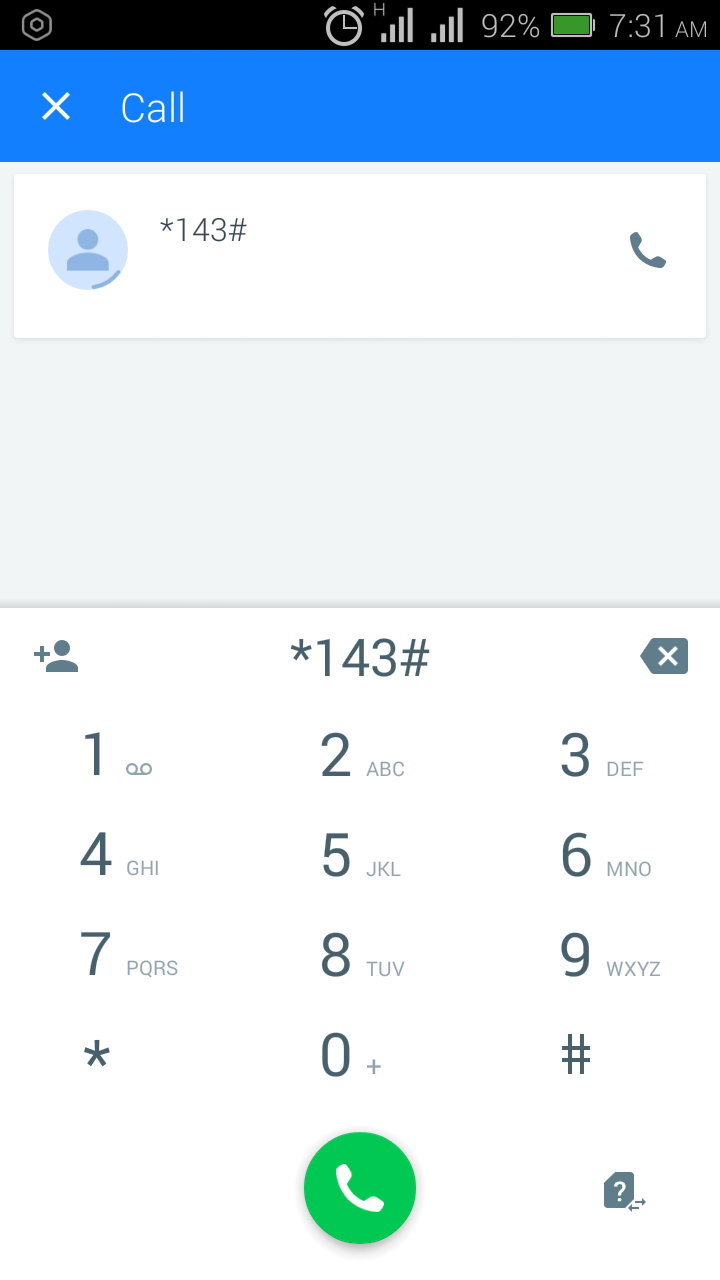Screen dimensions: 720x1280
Task: Tap the 3 DEF key
Action: [600, 756]
